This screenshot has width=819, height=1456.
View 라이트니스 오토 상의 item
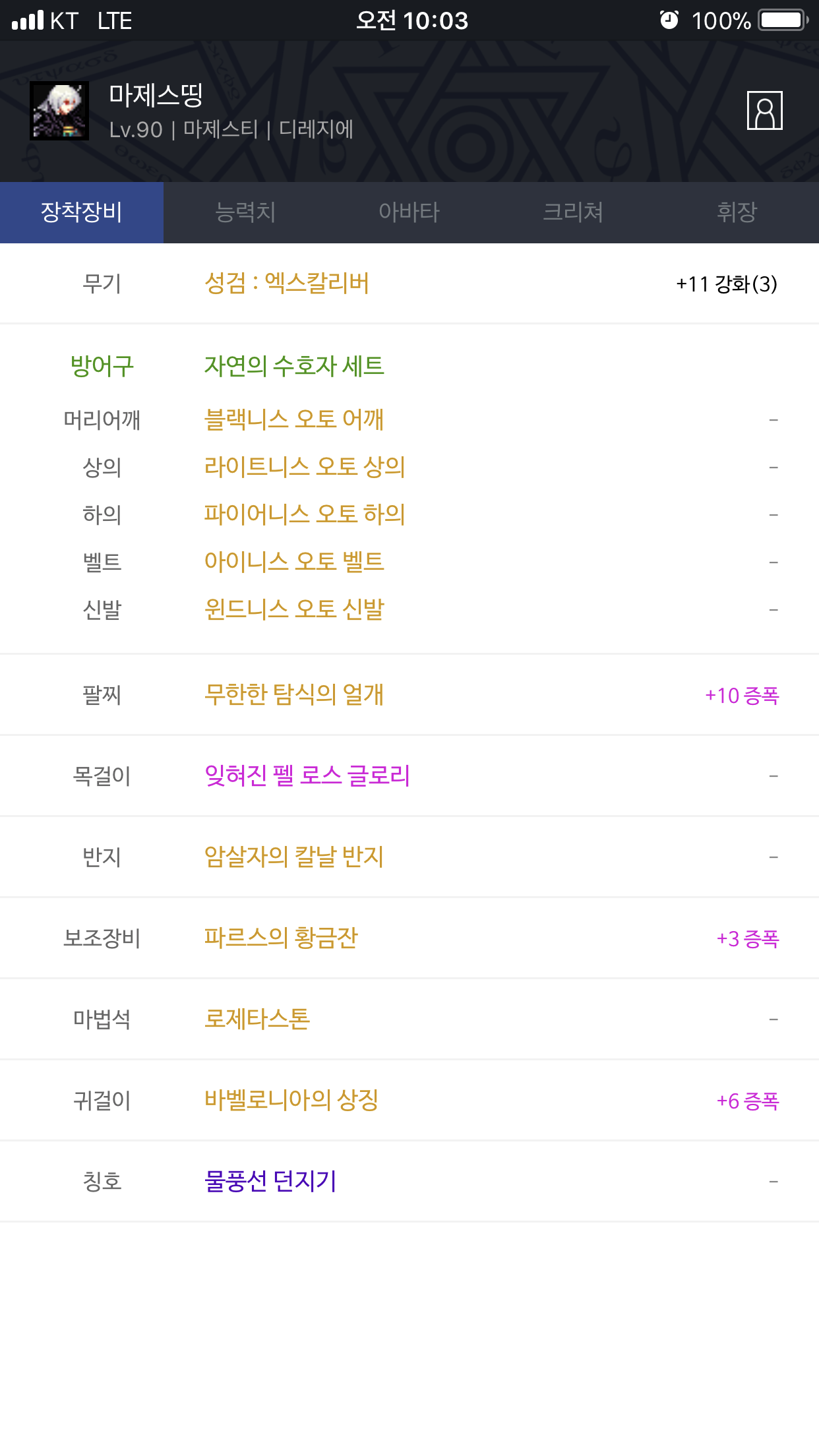pos(305,467)
